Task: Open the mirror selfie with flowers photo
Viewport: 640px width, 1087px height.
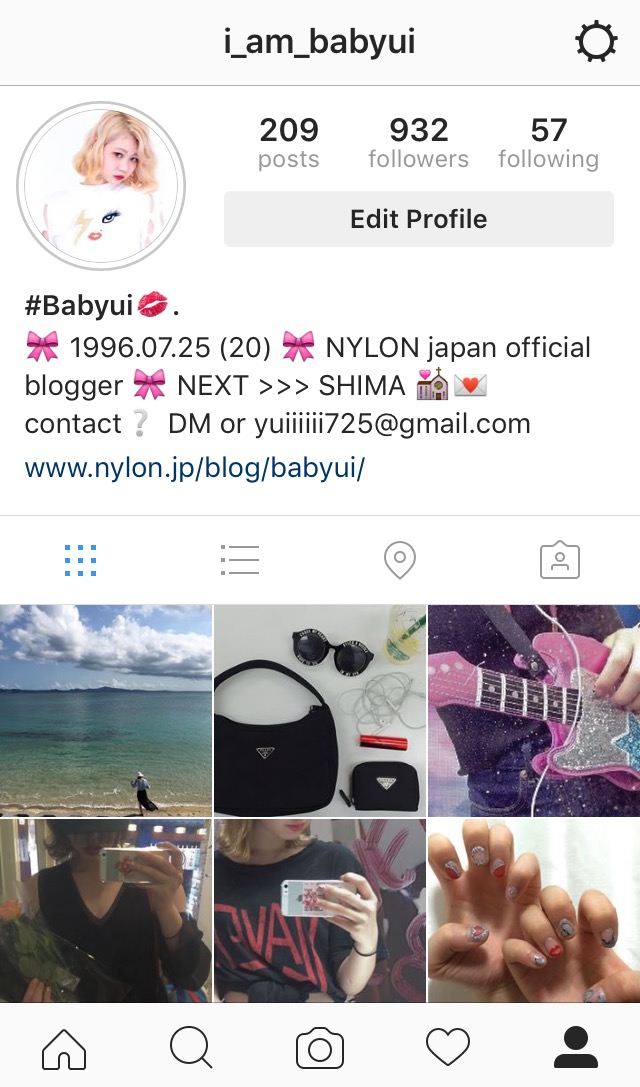Action: point(106,910)
